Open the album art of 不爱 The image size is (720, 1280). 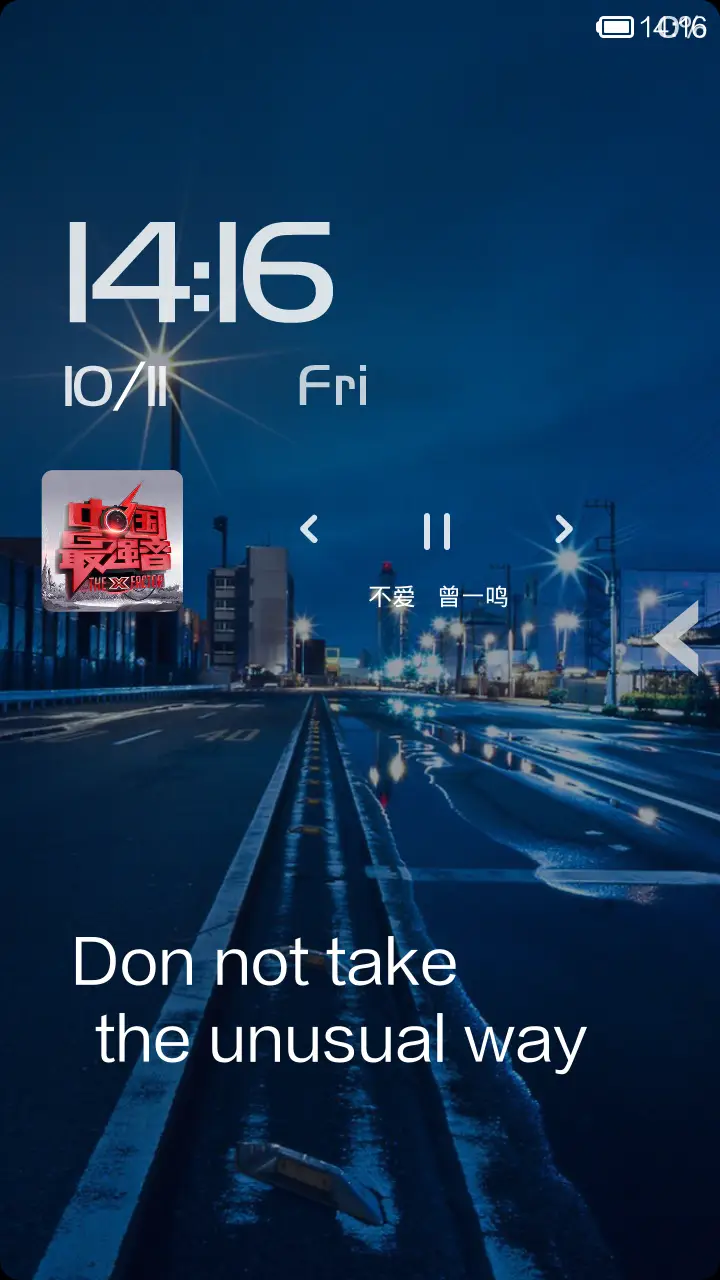(x=112, y=540)
